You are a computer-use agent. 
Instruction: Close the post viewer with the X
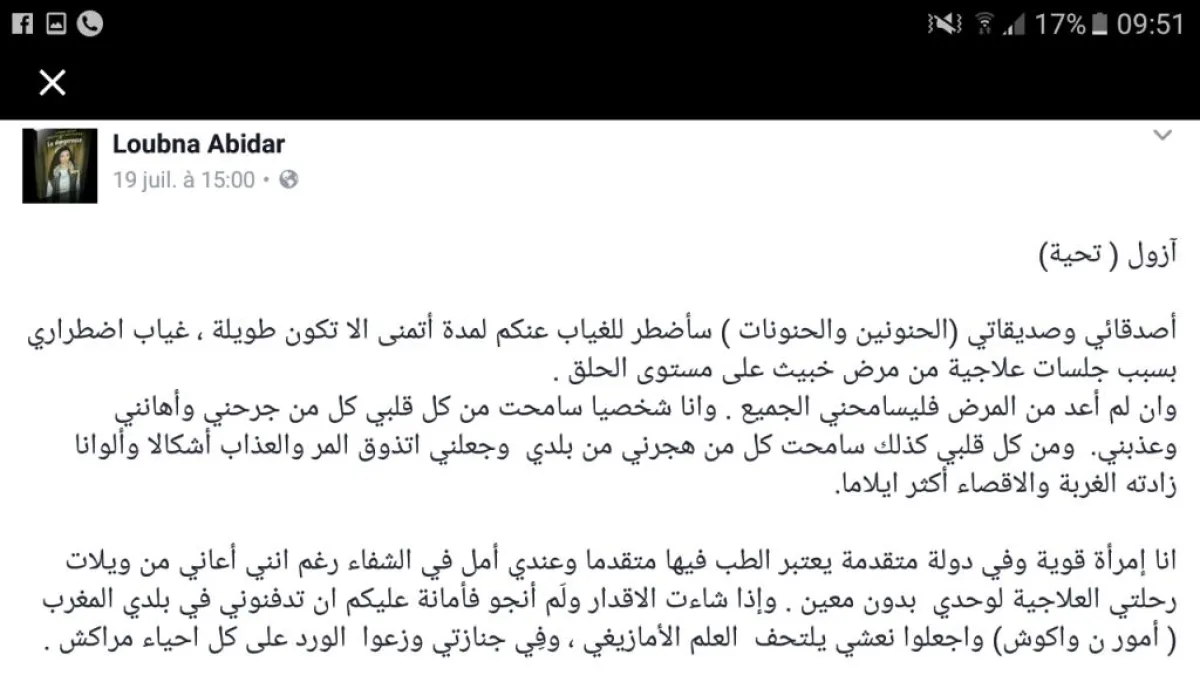52,83
